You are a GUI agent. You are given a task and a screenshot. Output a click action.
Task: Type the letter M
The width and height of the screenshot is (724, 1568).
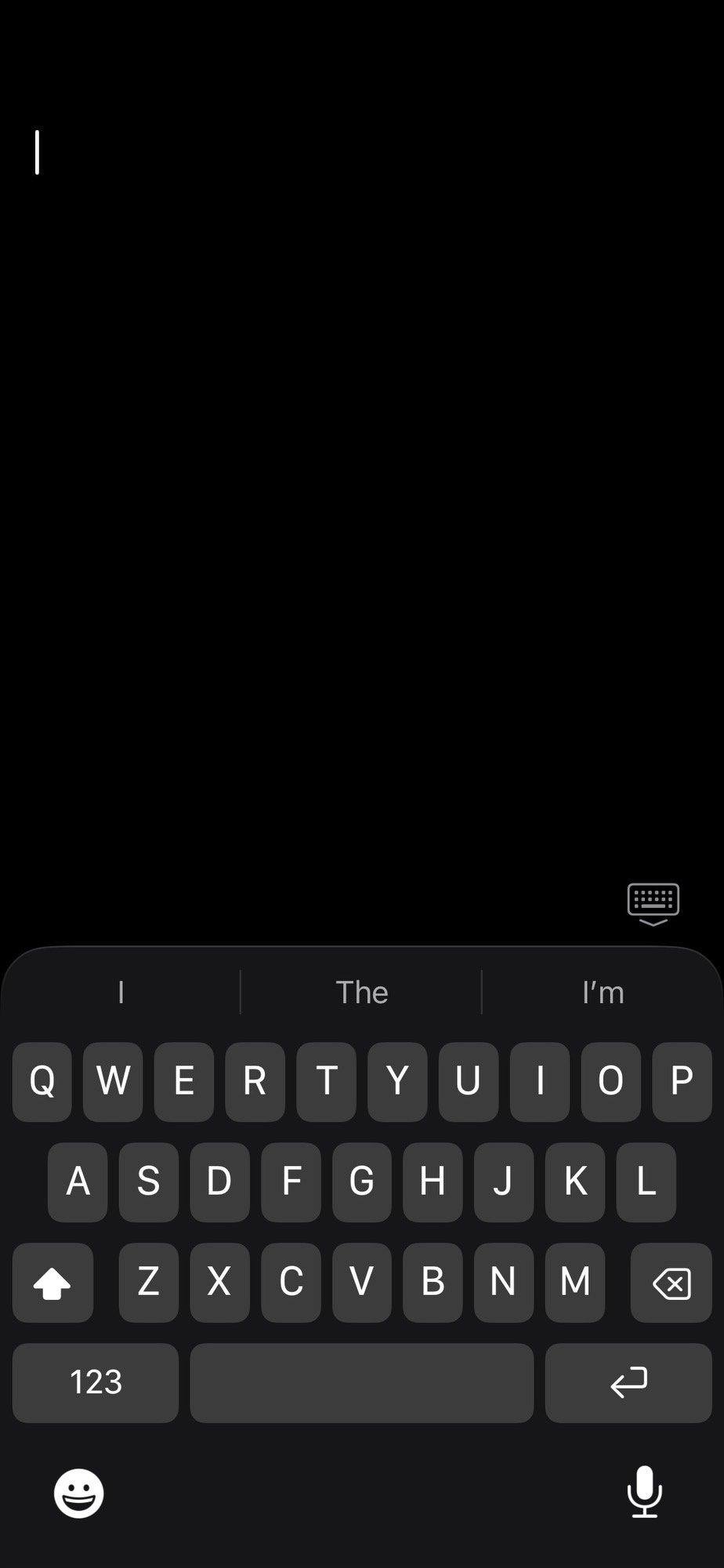click(x=574, y=1283)
